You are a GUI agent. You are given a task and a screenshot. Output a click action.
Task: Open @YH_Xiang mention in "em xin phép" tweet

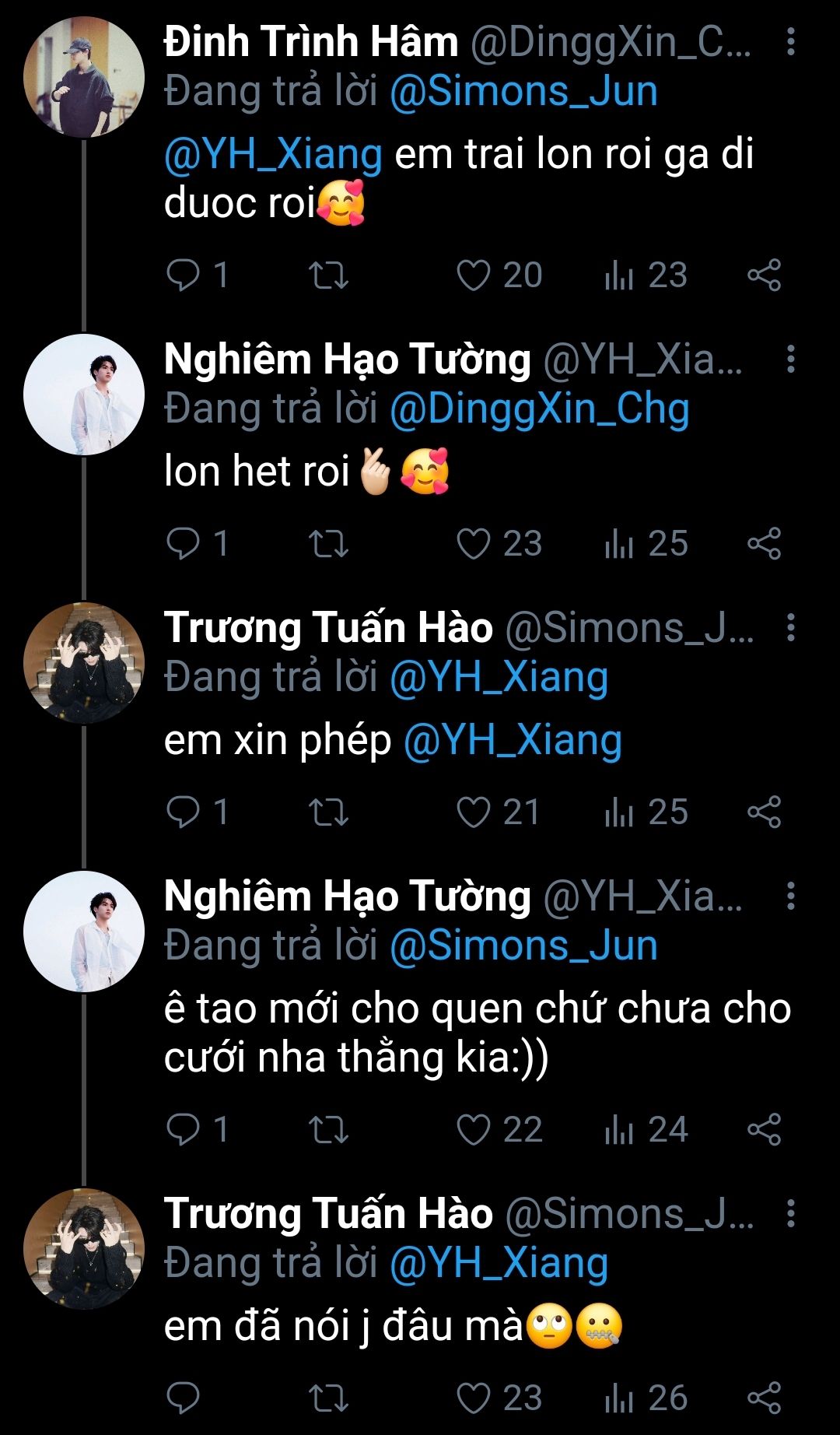coord(513,740)
